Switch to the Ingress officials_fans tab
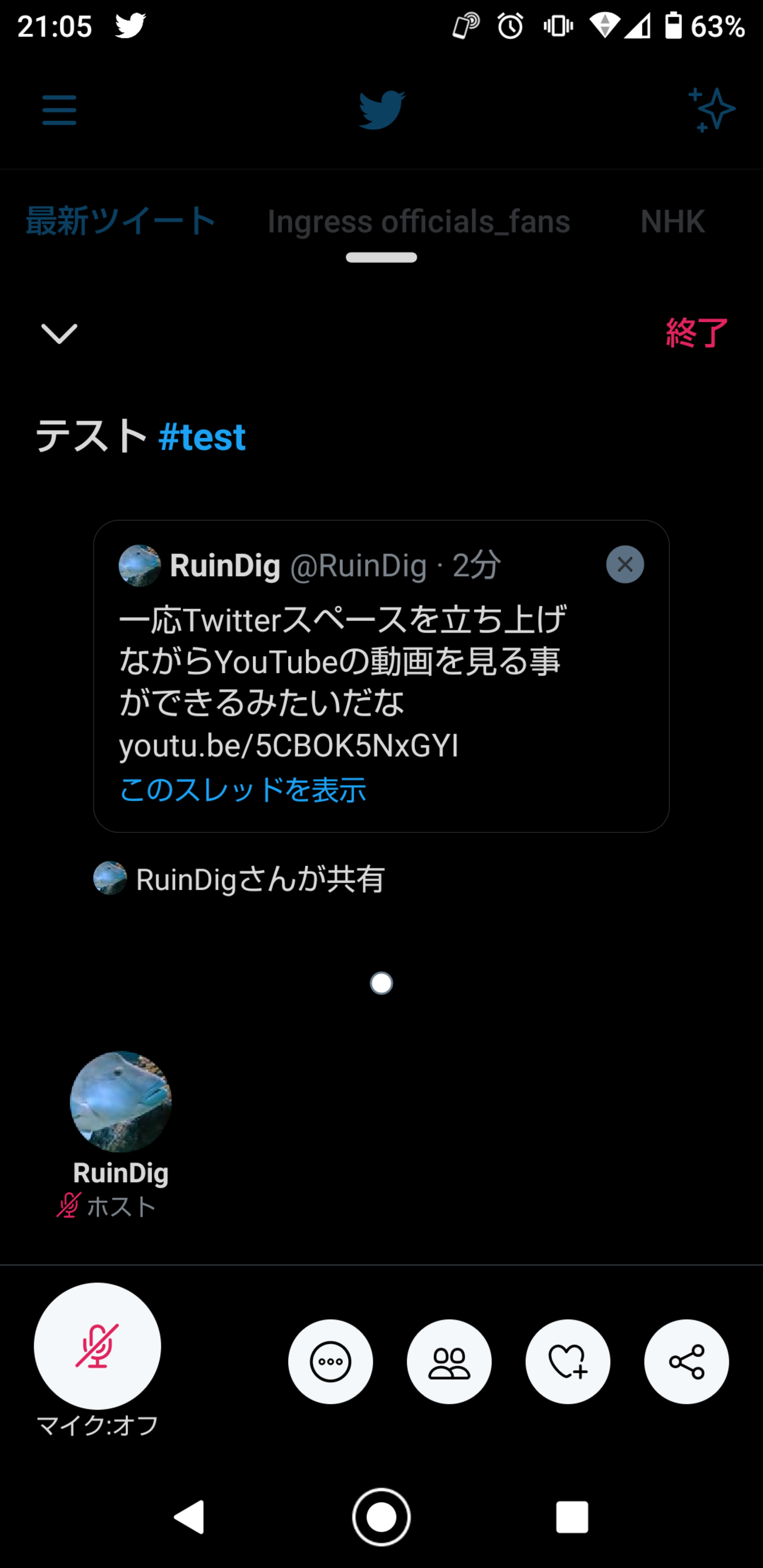 [418, 222]
